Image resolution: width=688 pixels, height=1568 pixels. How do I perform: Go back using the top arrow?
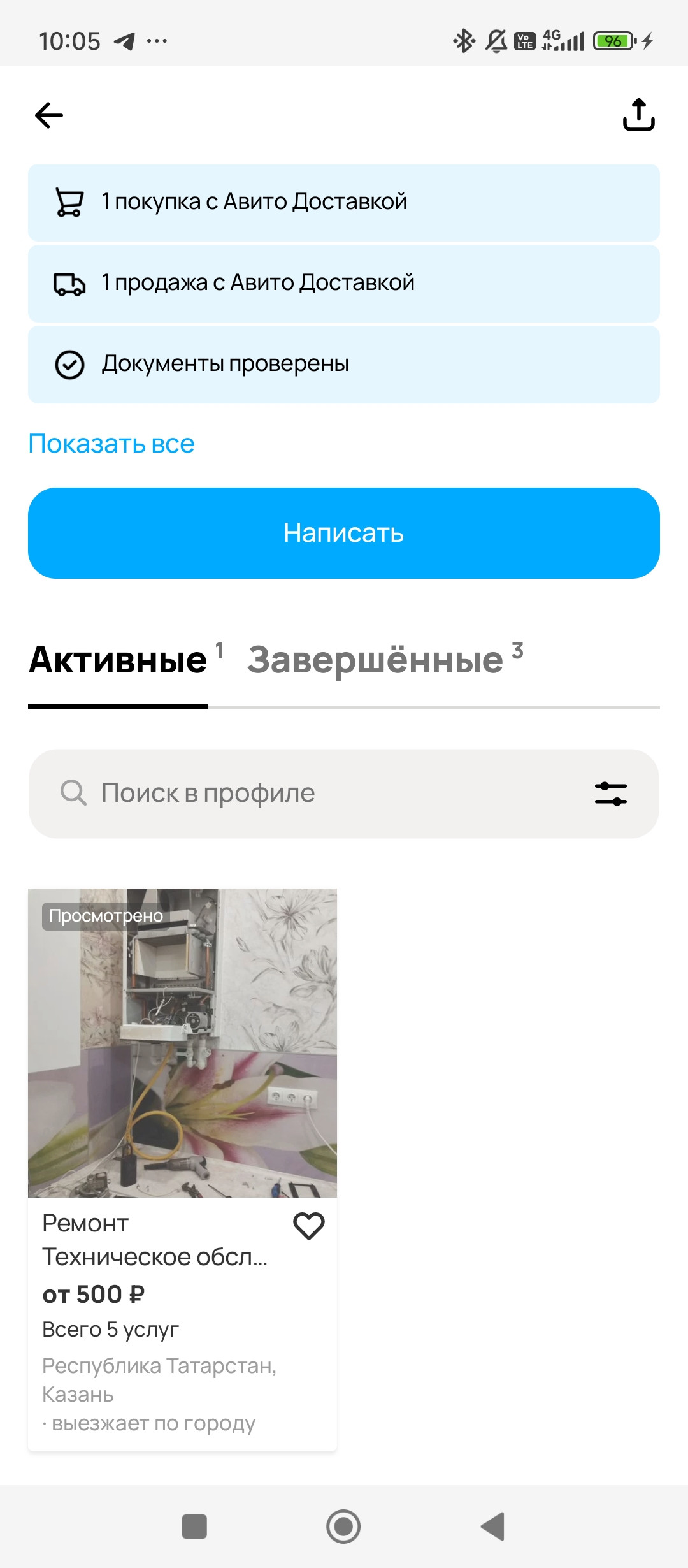tap(49, 115)
